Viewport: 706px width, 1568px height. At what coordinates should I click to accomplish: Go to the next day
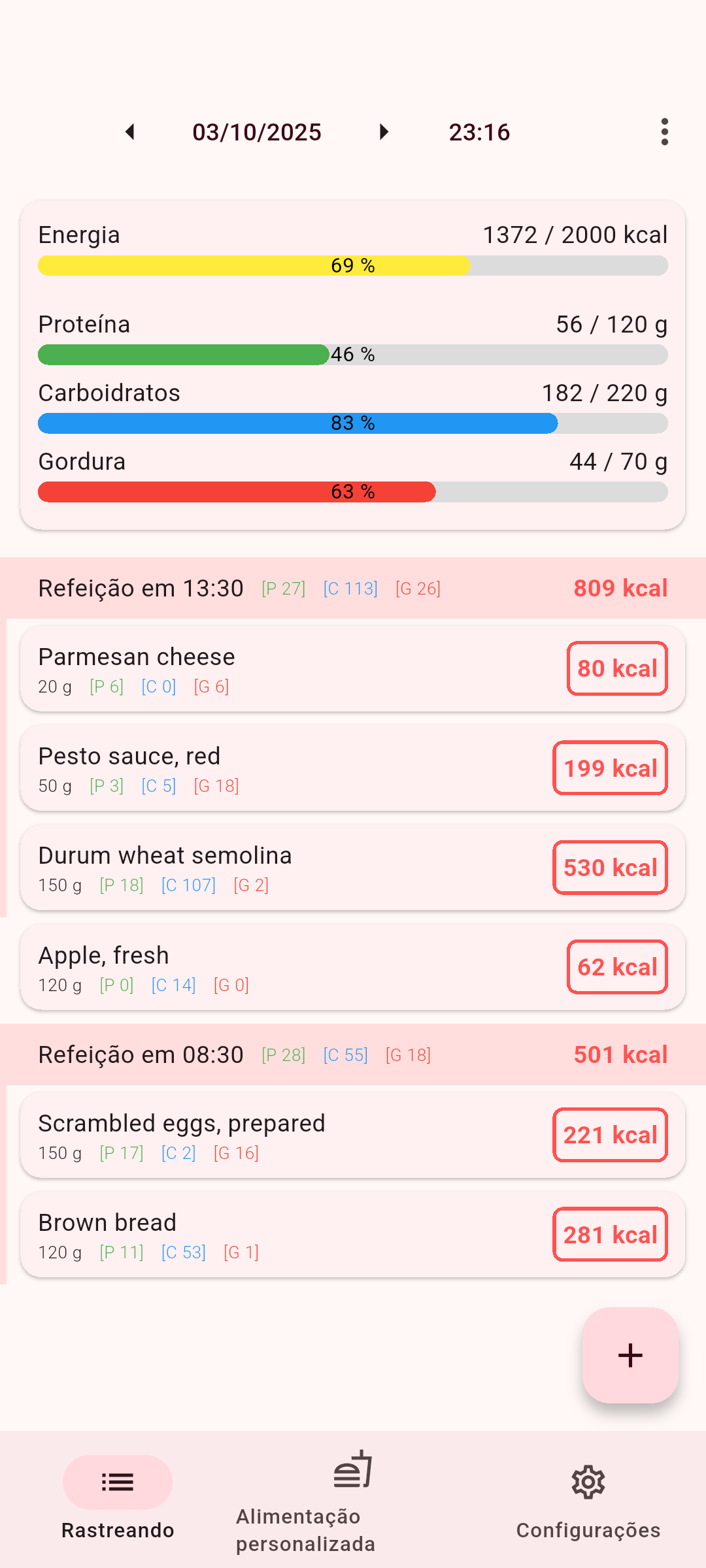384,132
